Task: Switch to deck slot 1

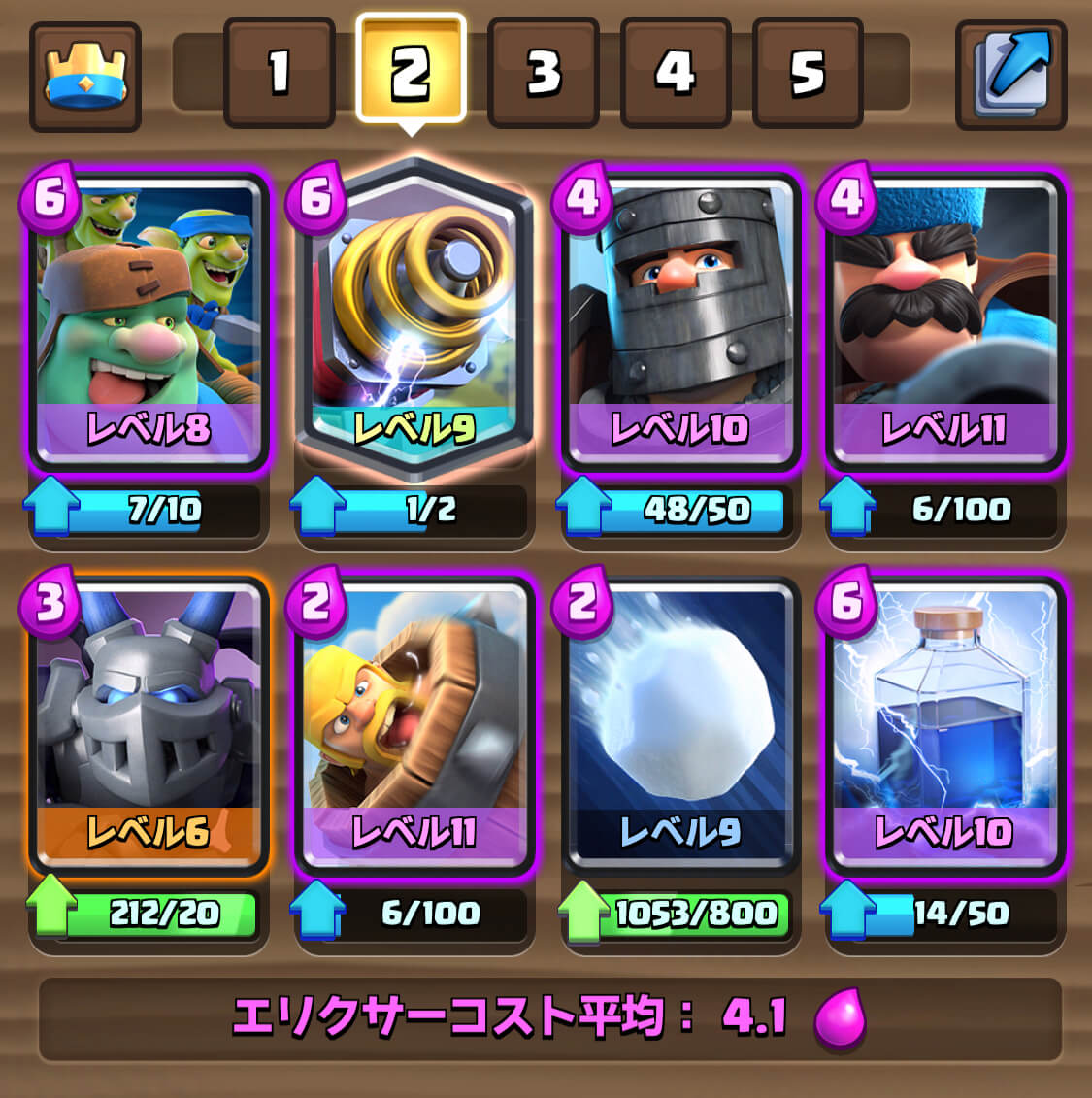Action: [279, 74]
